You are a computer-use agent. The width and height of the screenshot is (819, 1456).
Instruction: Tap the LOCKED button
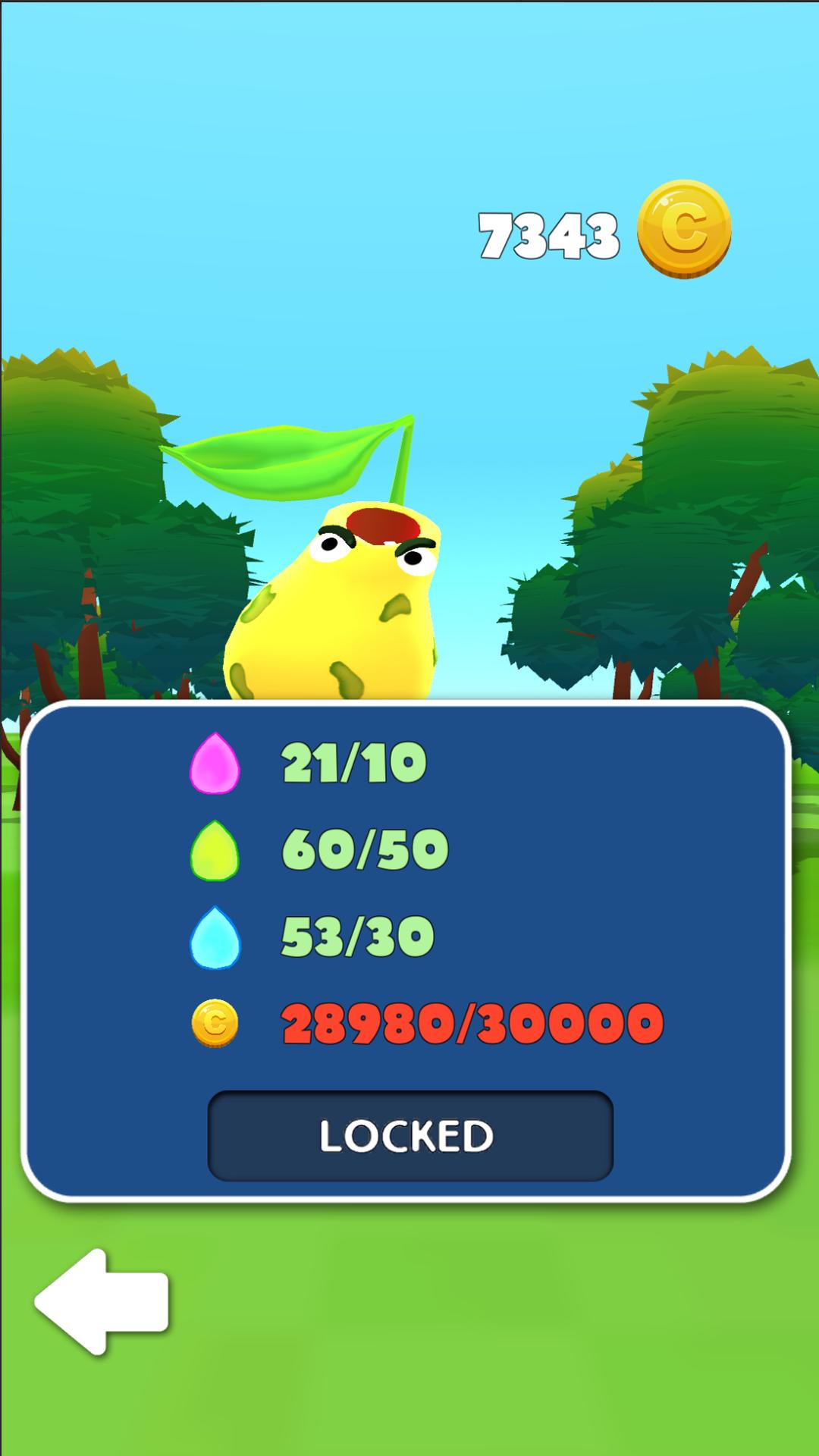pyautogui.click(x=409, y=1135)
